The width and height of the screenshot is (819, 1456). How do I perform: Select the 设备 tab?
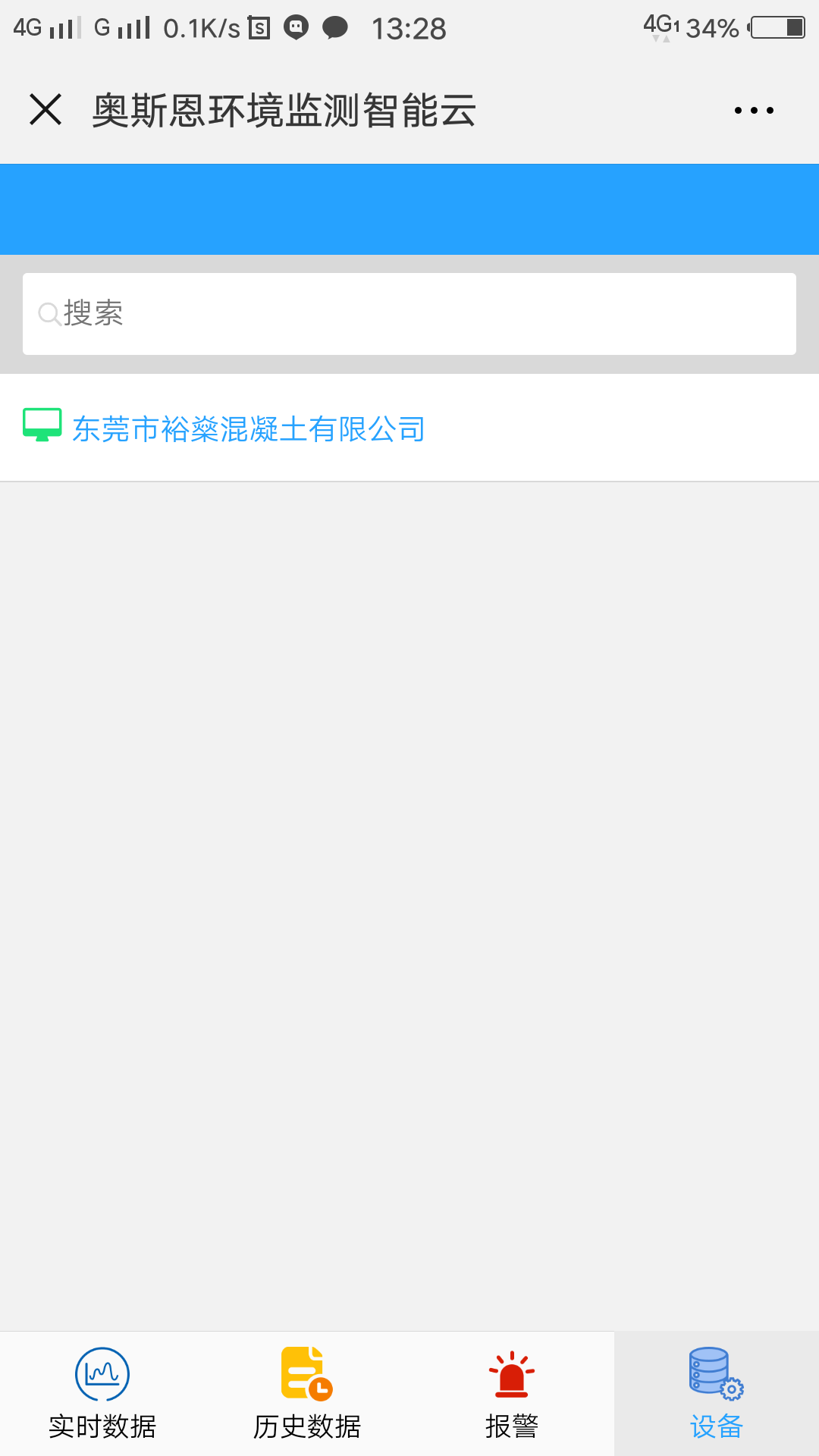point(717,1394)
